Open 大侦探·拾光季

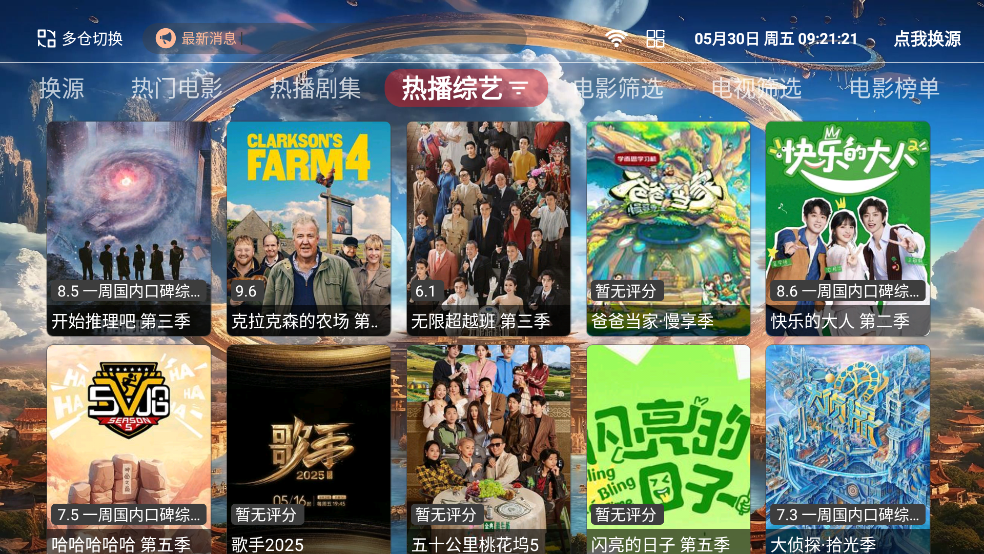tap(848, 448)
